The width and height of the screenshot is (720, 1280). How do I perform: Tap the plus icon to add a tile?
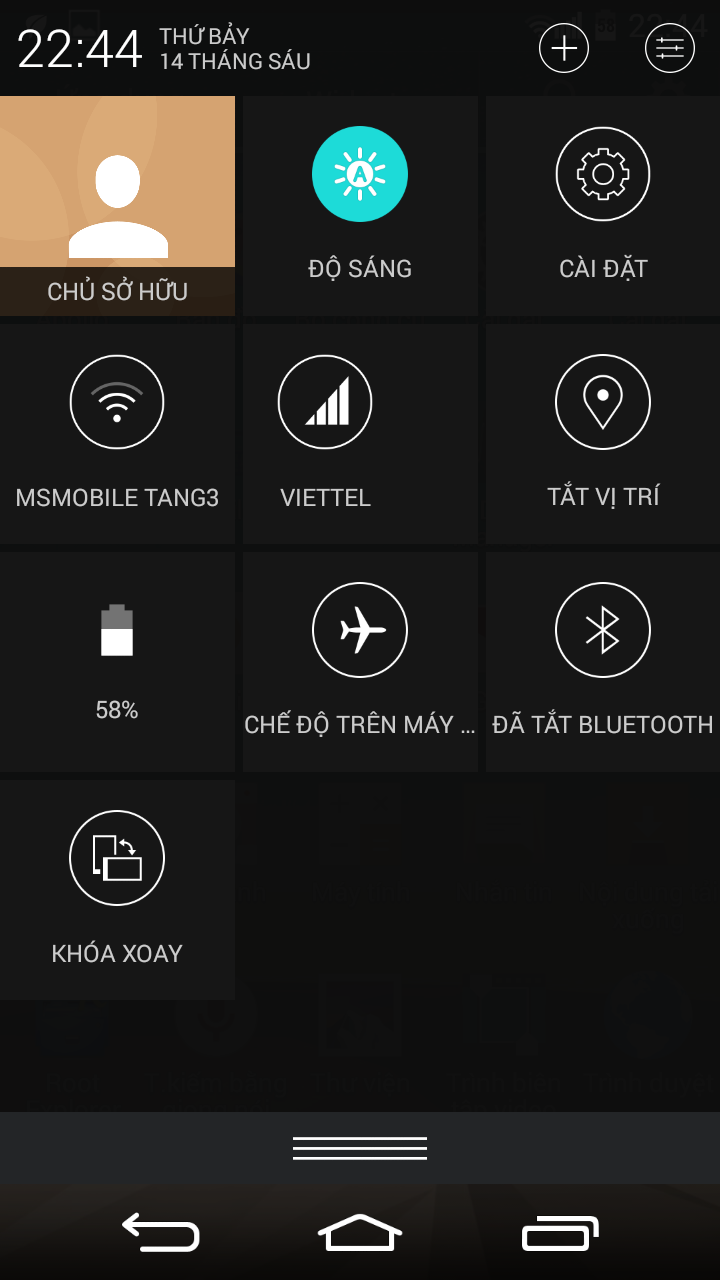[x=564, y=48]
